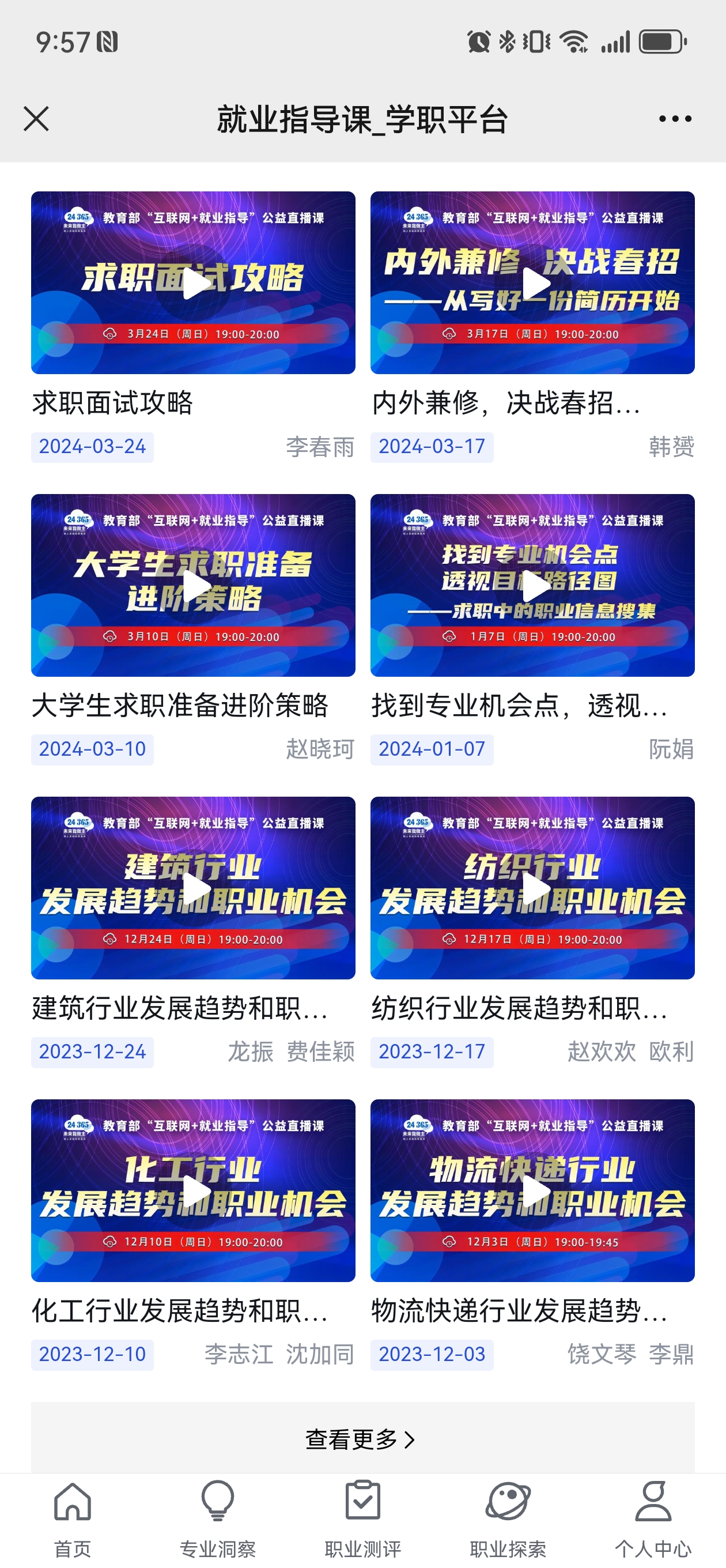
Task: Open 化工行业发展趋势 course video
Action: point(193,1190)
